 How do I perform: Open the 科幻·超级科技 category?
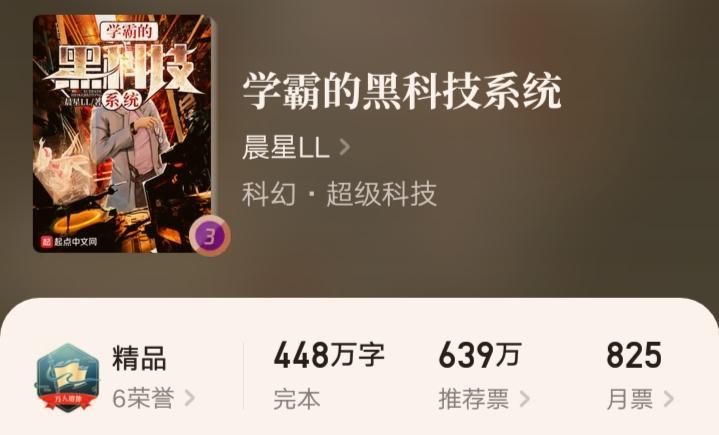pyautogui.click(x=340, y=193)
